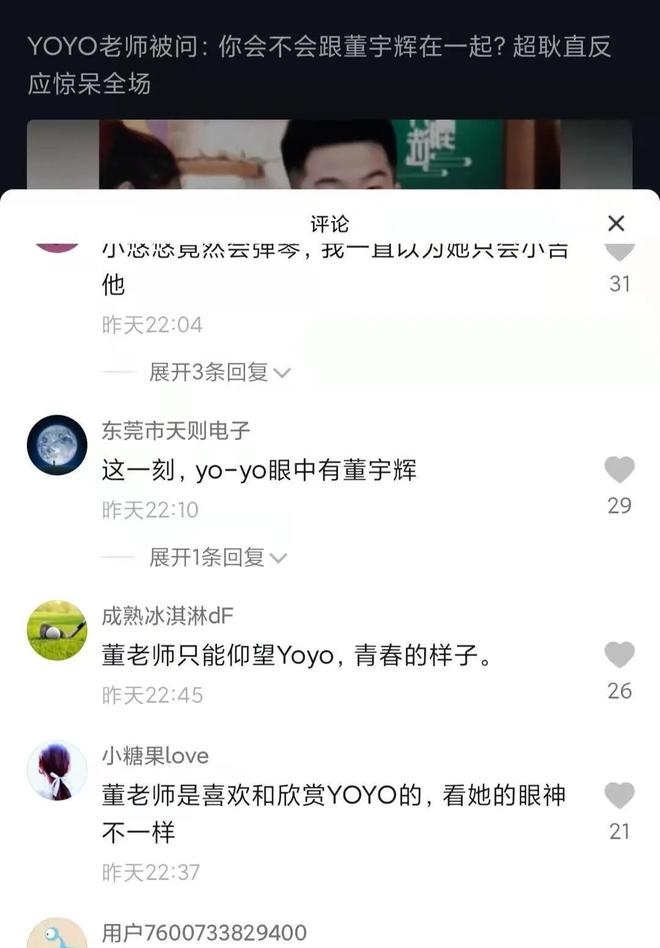Open the avatar of 东莞市天则电子
Screen dimensions: 660x948
57,445
